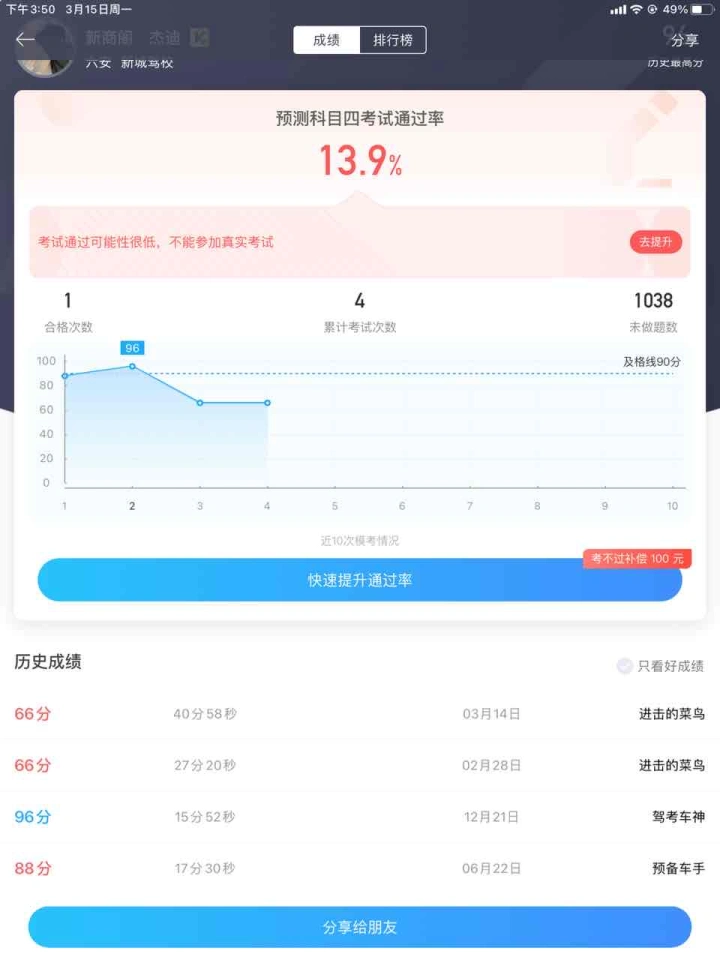Tap the 去提升 button

655,242
